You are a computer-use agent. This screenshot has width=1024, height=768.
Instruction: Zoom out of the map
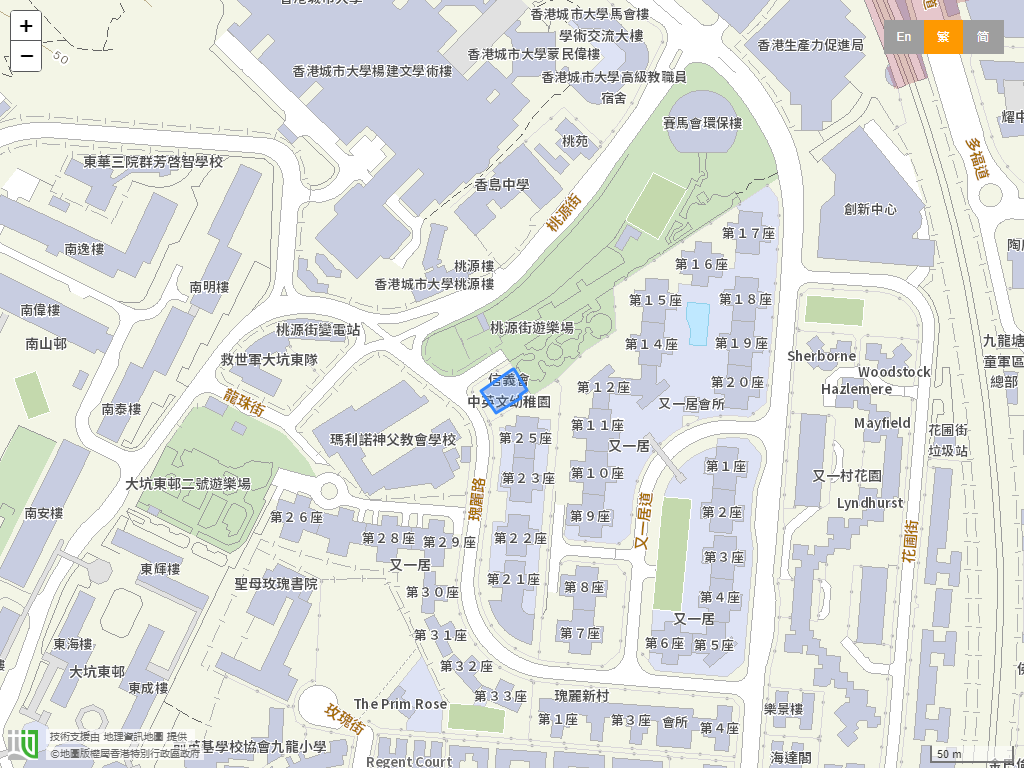pyautogui.click(x=26, y=56)
